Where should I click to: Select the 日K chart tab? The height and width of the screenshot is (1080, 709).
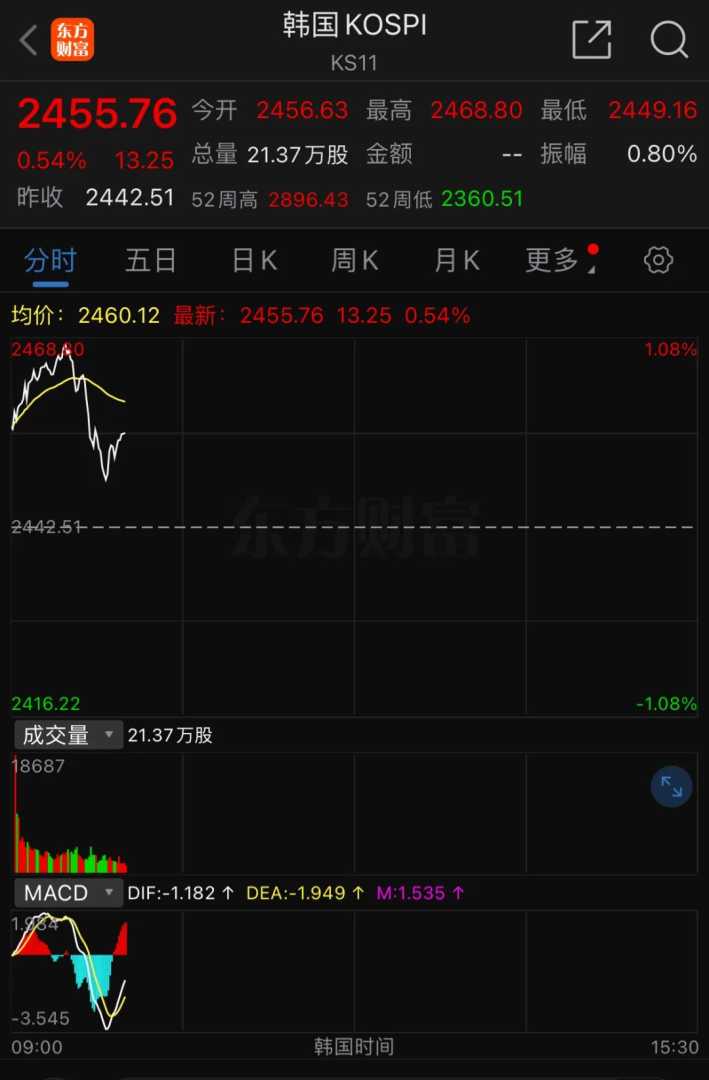(x=254, y=261)
